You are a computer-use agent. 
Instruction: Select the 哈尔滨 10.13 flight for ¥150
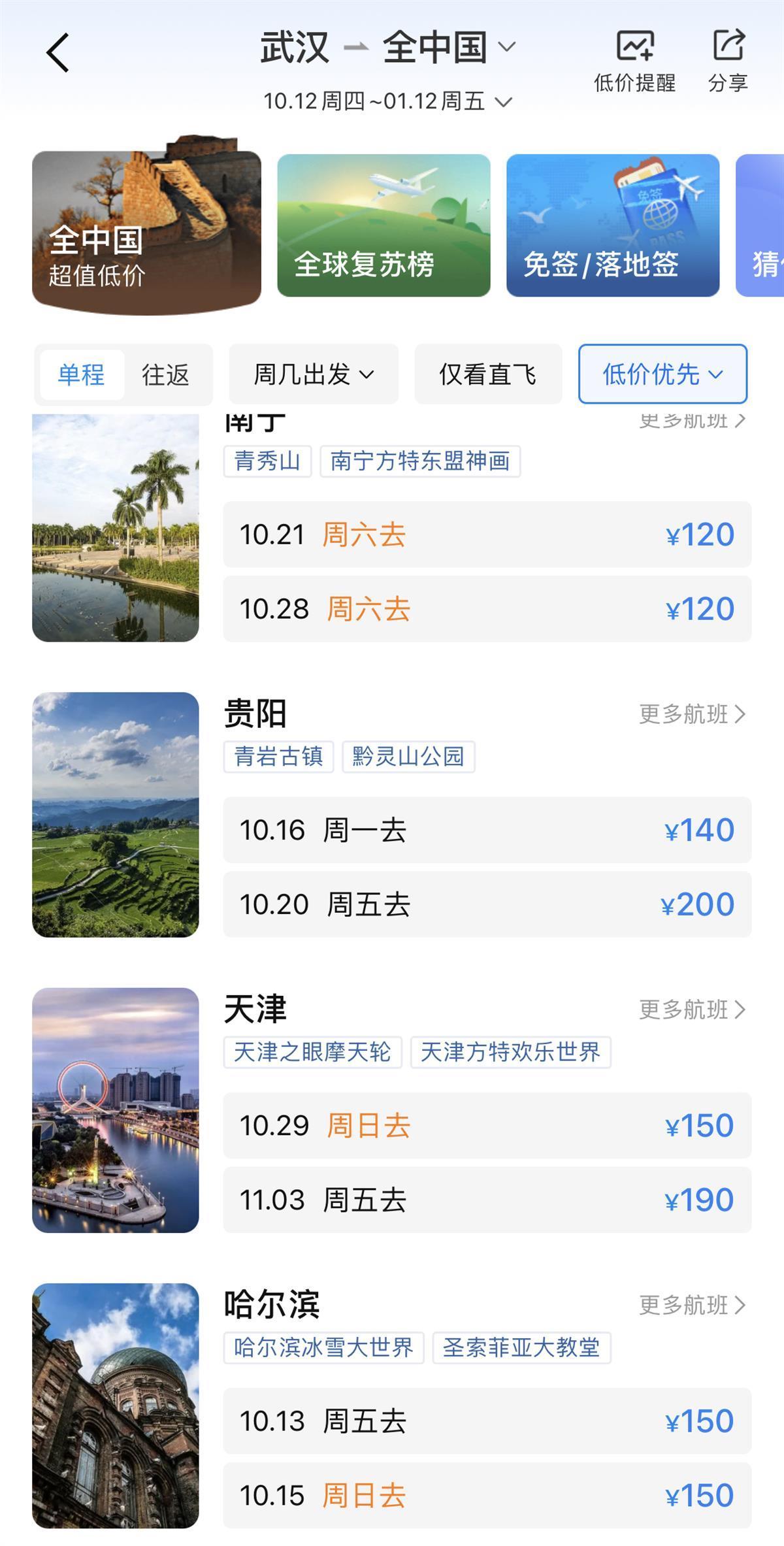pos(487,1421)
